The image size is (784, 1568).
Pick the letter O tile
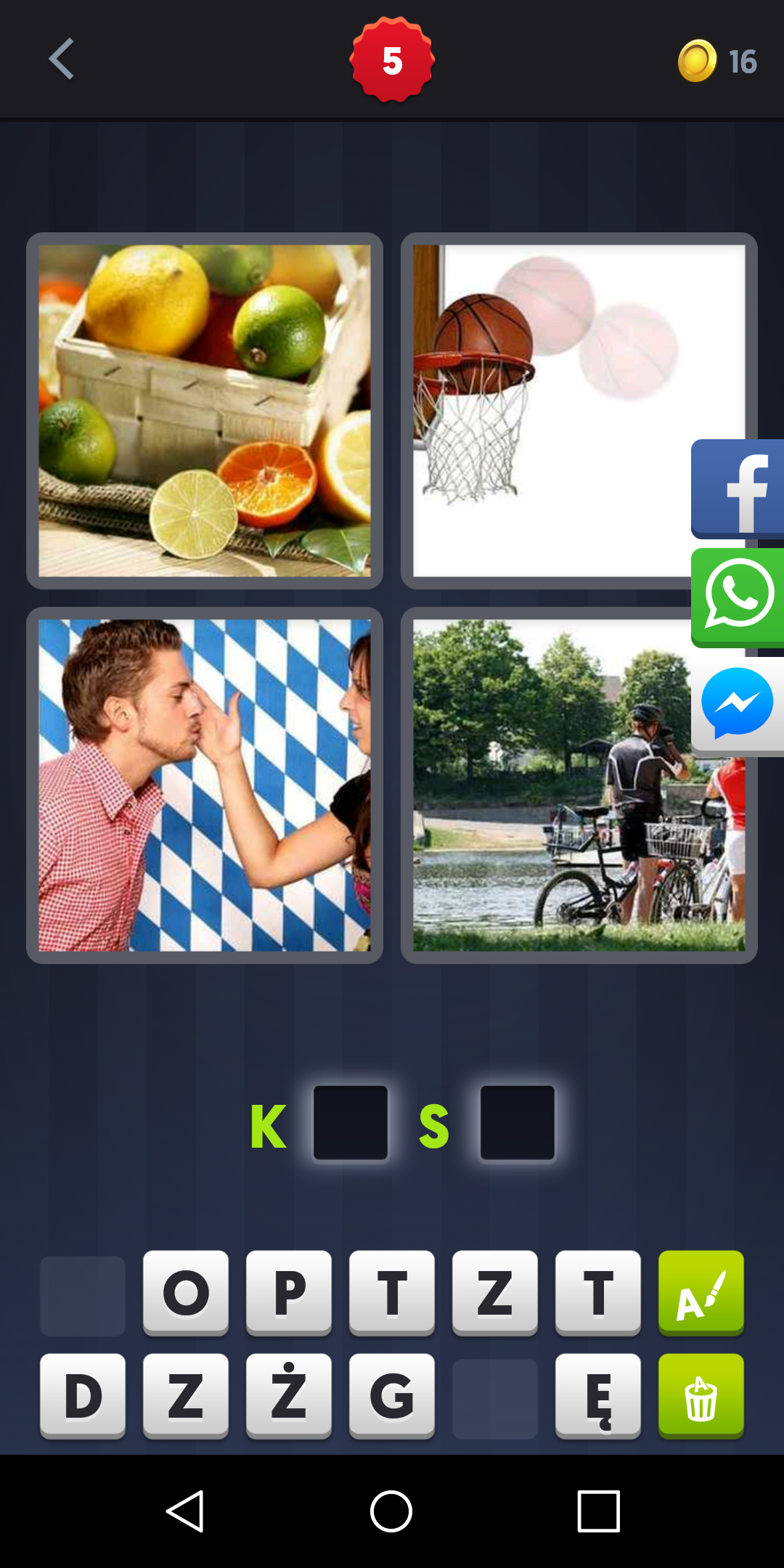point(186,1293)
